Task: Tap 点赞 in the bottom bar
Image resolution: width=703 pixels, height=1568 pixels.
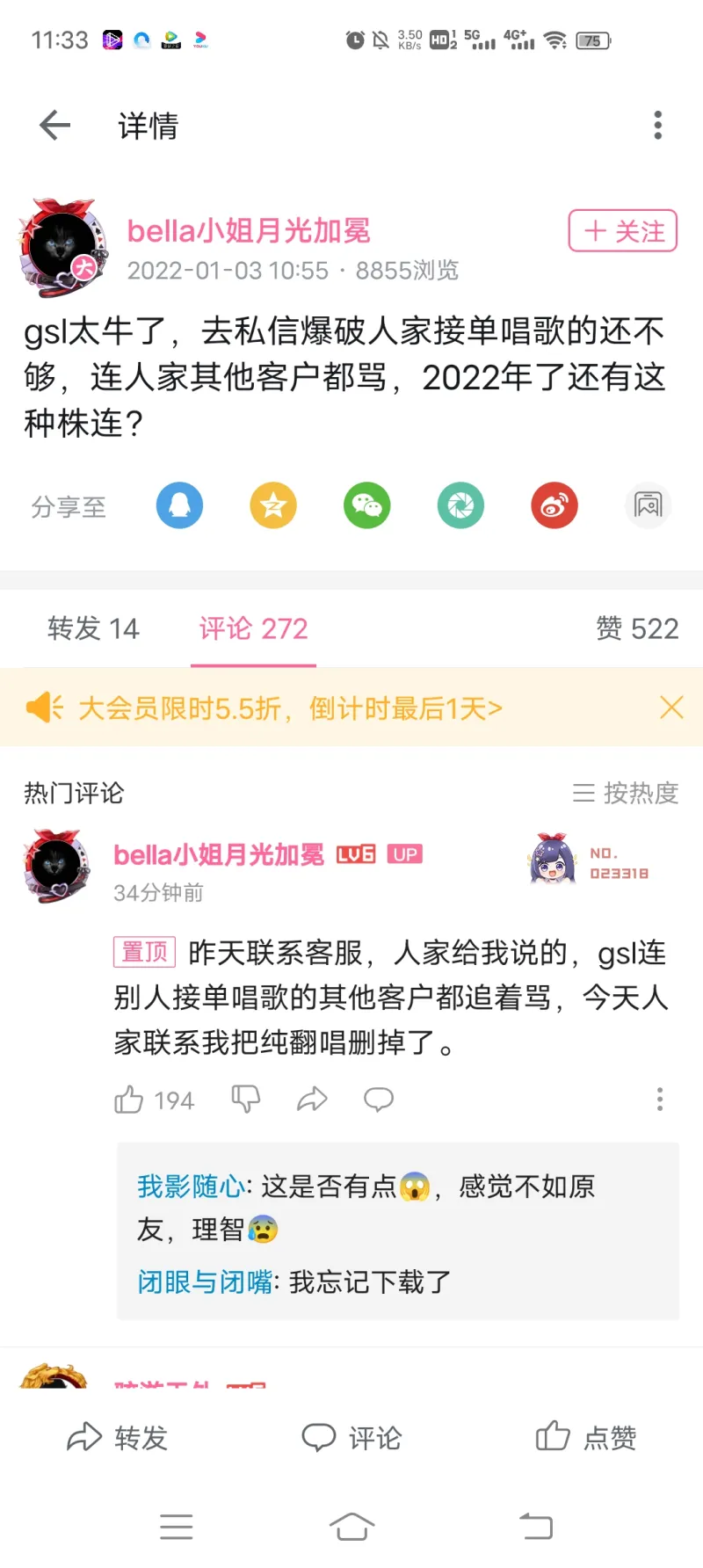Action: [585, 1438]
